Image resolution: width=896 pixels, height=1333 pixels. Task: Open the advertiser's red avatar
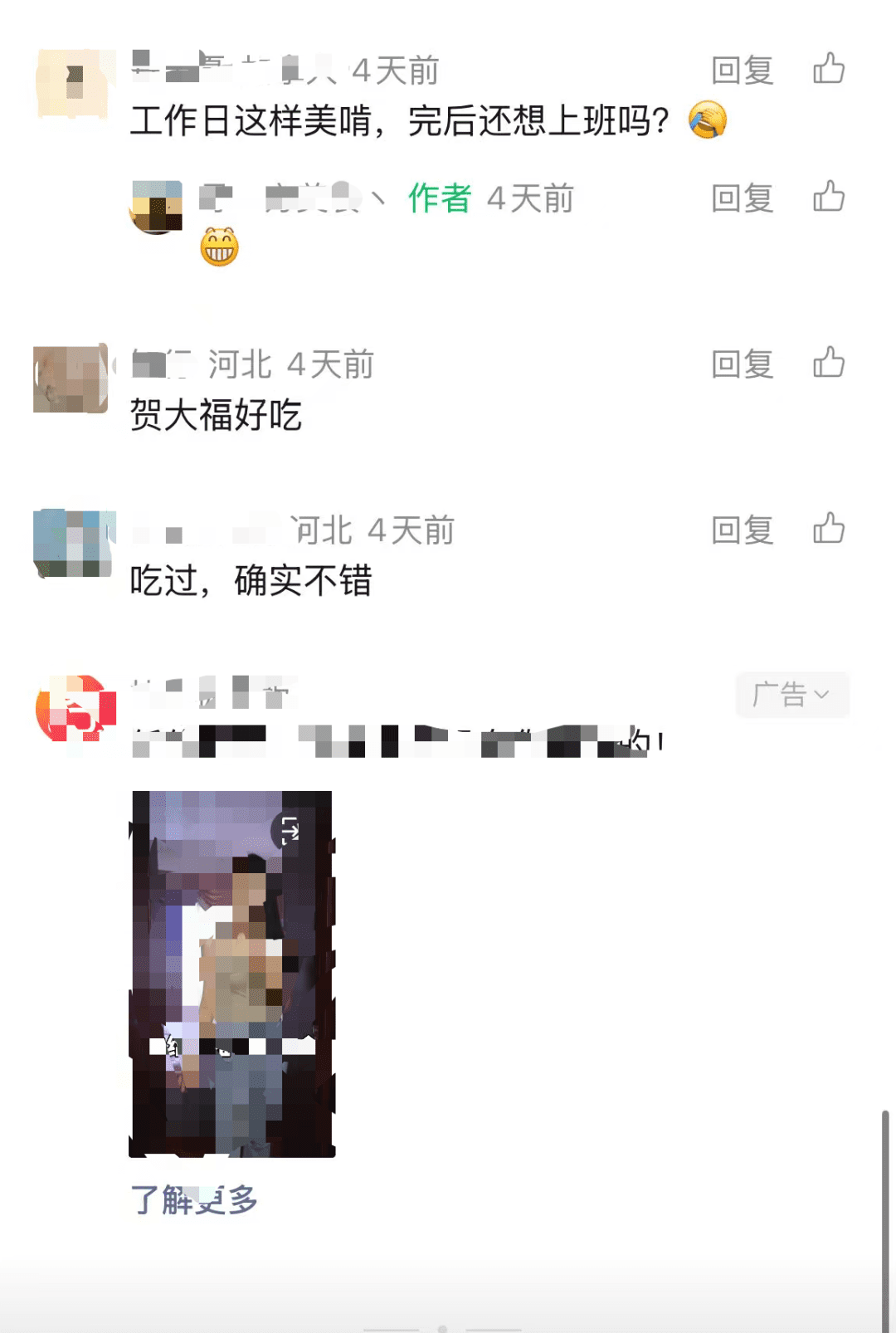75,709
